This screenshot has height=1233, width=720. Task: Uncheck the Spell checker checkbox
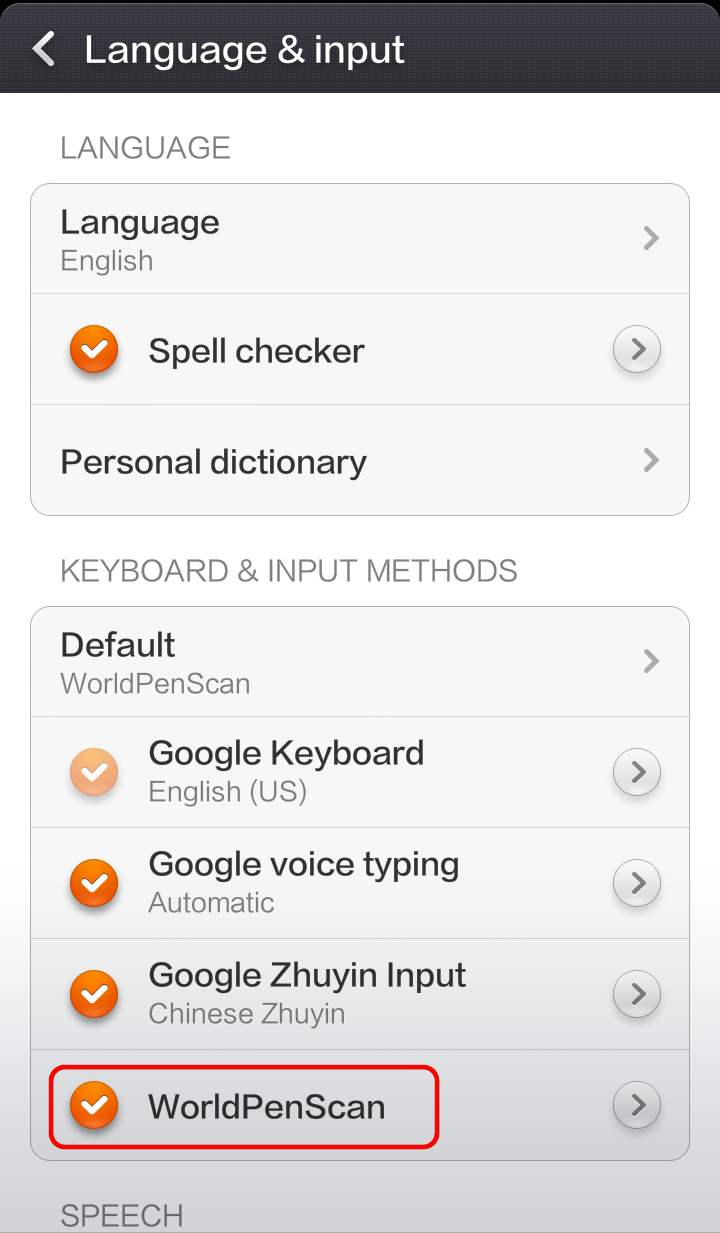(94, 350)
